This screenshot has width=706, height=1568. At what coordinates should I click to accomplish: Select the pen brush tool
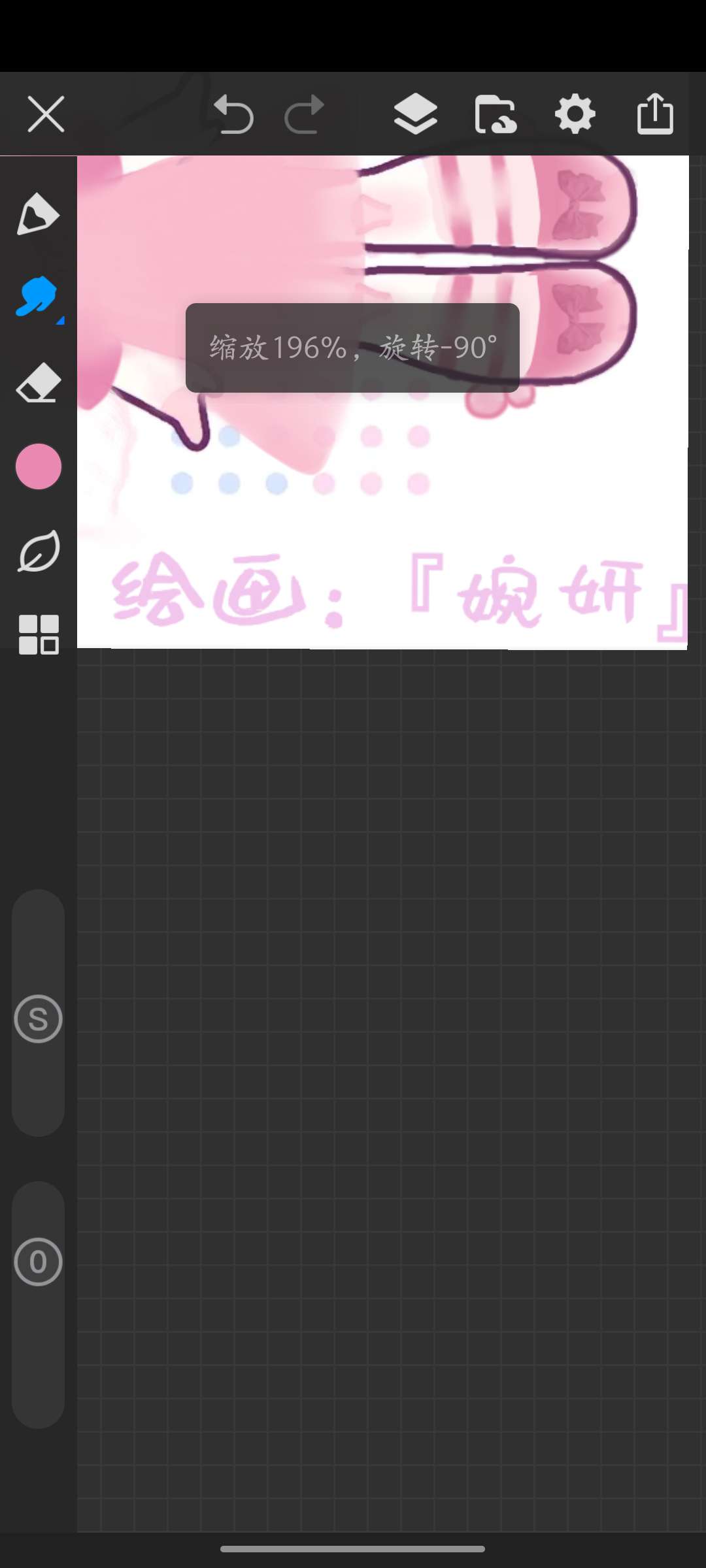pyautogui.click(x=38, y=214)
